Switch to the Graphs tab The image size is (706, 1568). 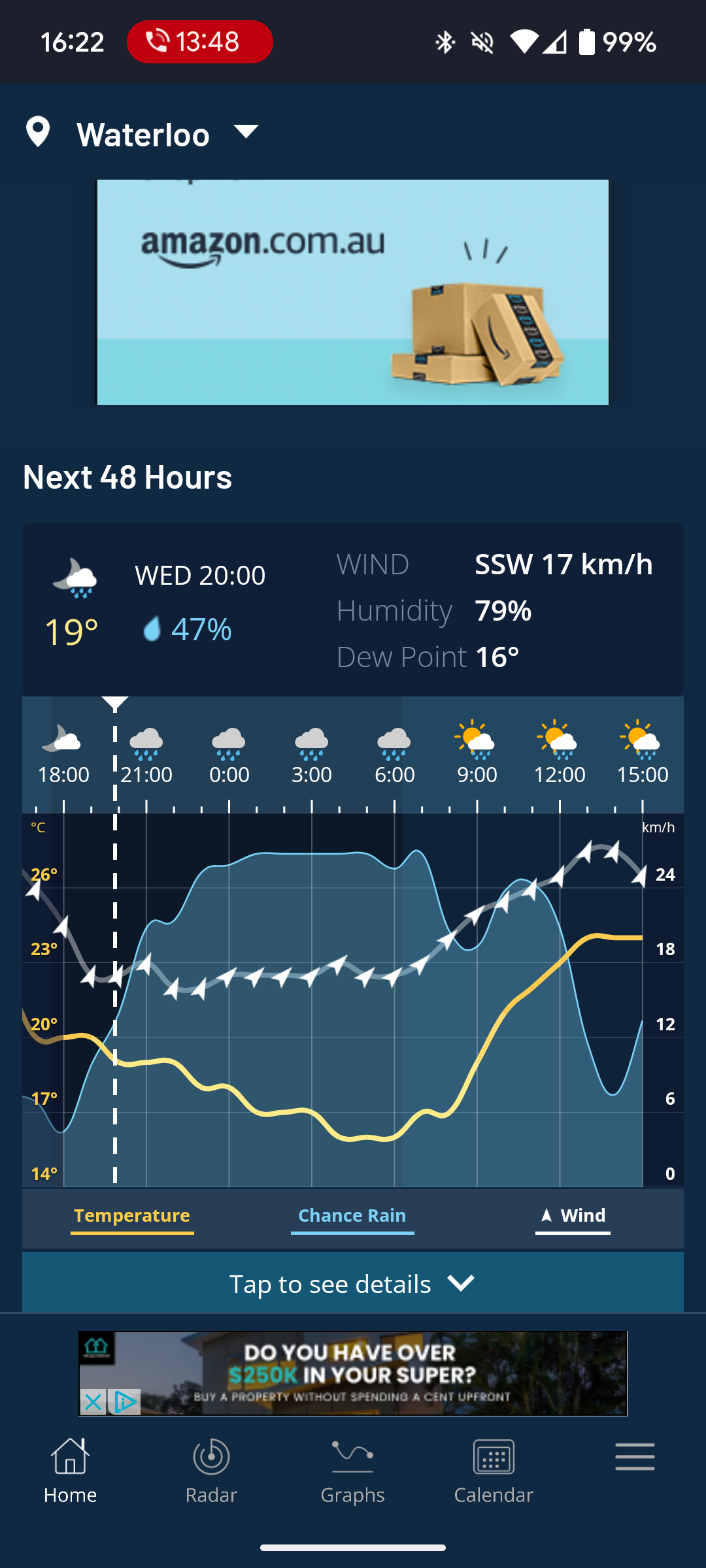click(x=352, y=1470)
